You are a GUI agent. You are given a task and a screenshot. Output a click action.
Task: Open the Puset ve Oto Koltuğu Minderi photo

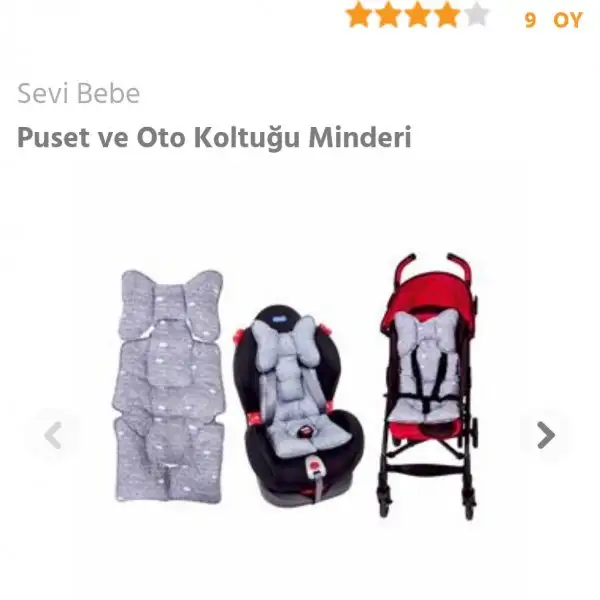300,385
